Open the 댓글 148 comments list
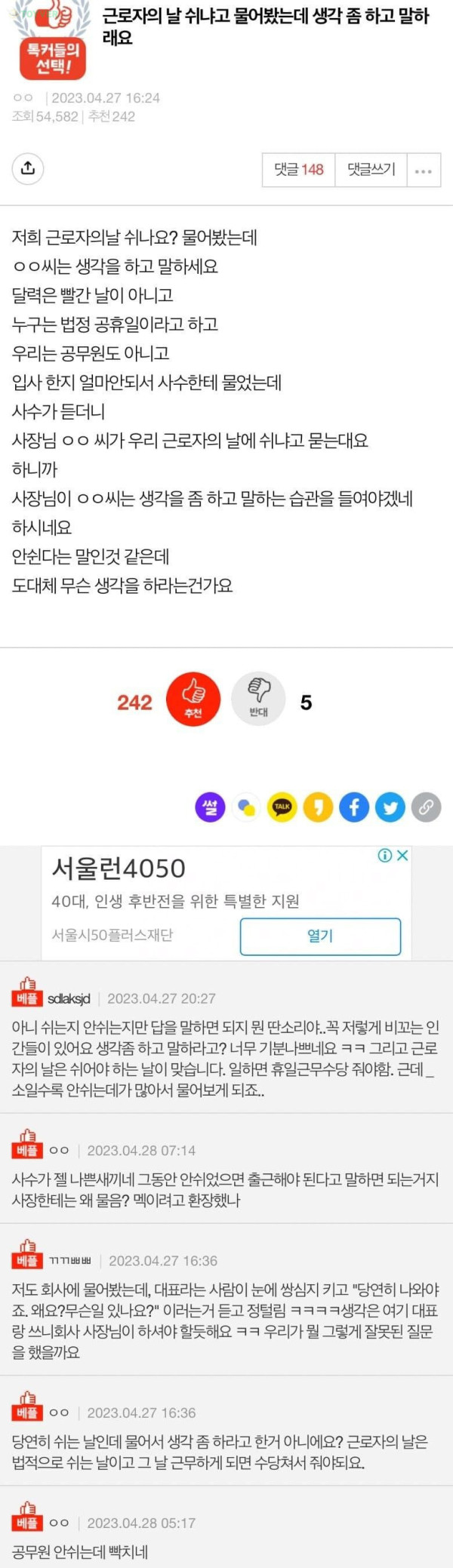 pyautogui.click(x=298, y=170)
